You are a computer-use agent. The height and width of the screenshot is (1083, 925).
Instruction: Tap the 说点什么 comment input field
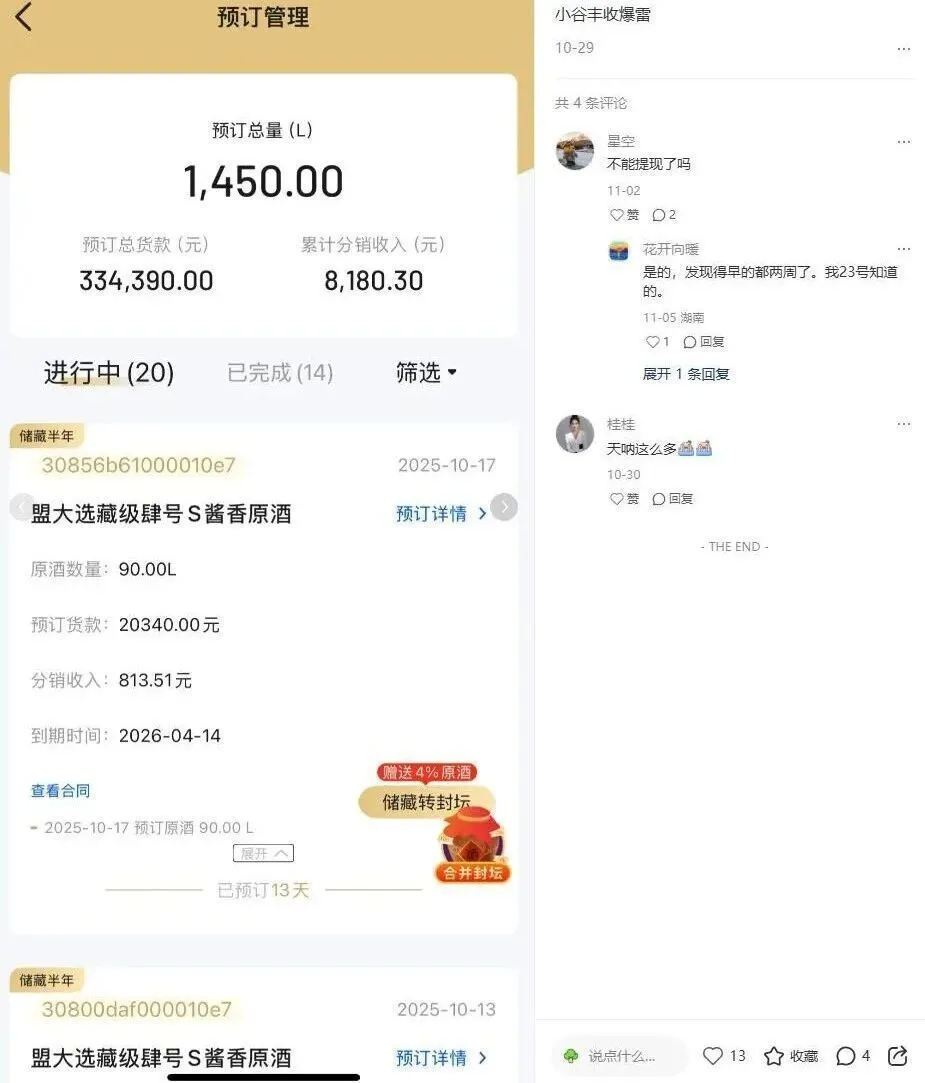click(x=620, y=1056)
